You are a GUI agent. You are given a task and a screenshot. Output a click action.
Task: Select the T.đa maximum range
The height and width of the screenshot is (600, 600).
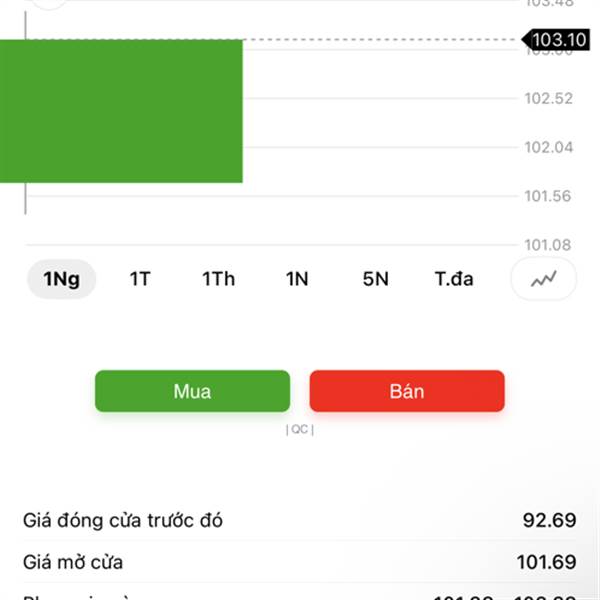pyautogui.click(x=454, y=279)
